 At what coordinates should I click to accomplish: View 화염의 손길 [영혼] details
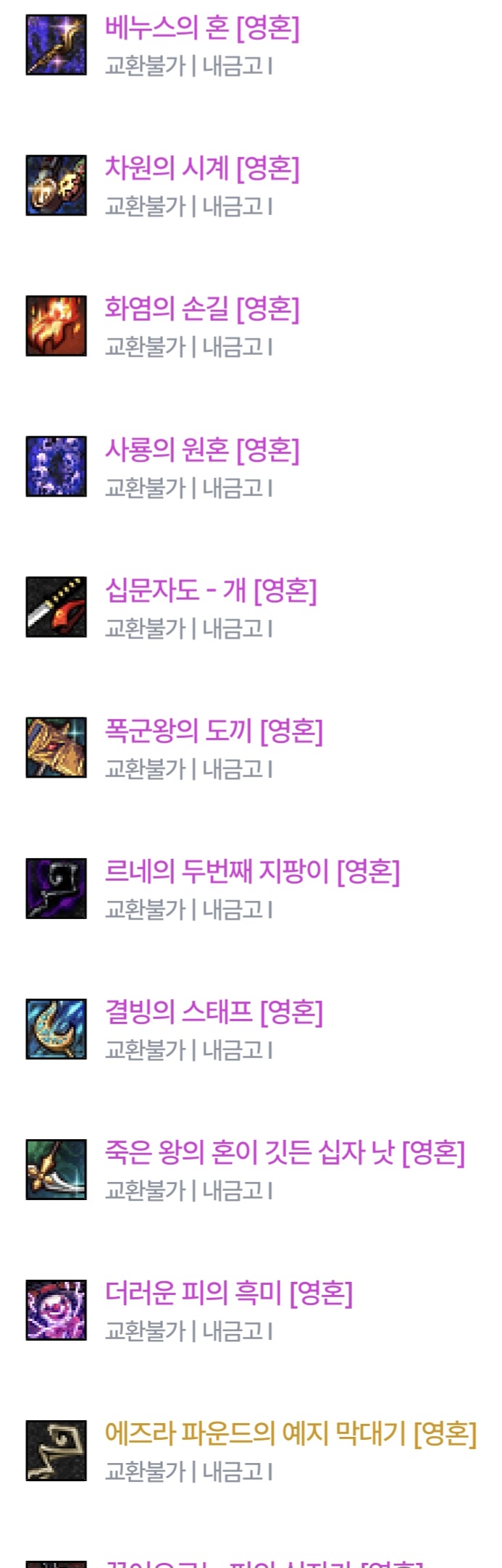click(x=201, y=310)
